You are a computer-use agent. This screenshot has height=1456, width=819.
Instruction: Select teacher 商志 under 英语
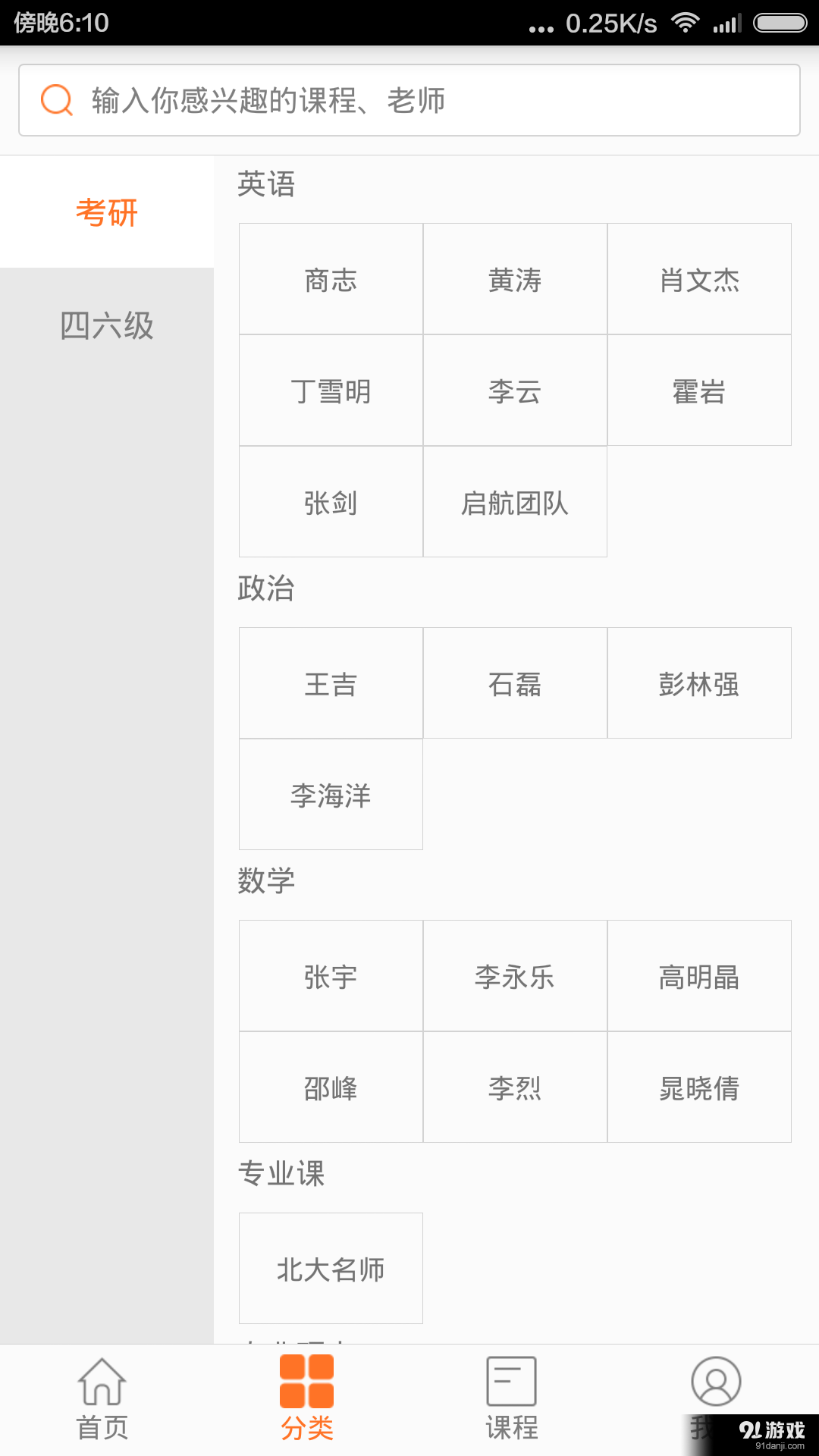coord(331,278)
